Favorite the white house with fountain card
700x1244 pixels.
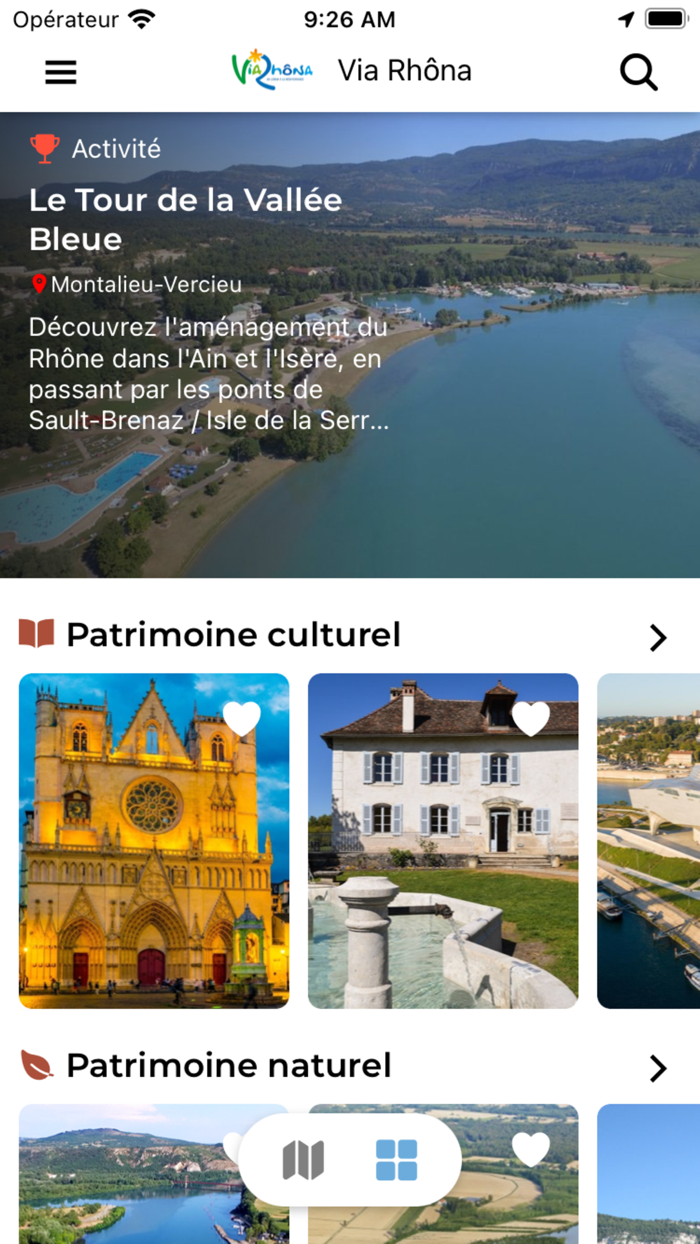click(x=530, y=718)
